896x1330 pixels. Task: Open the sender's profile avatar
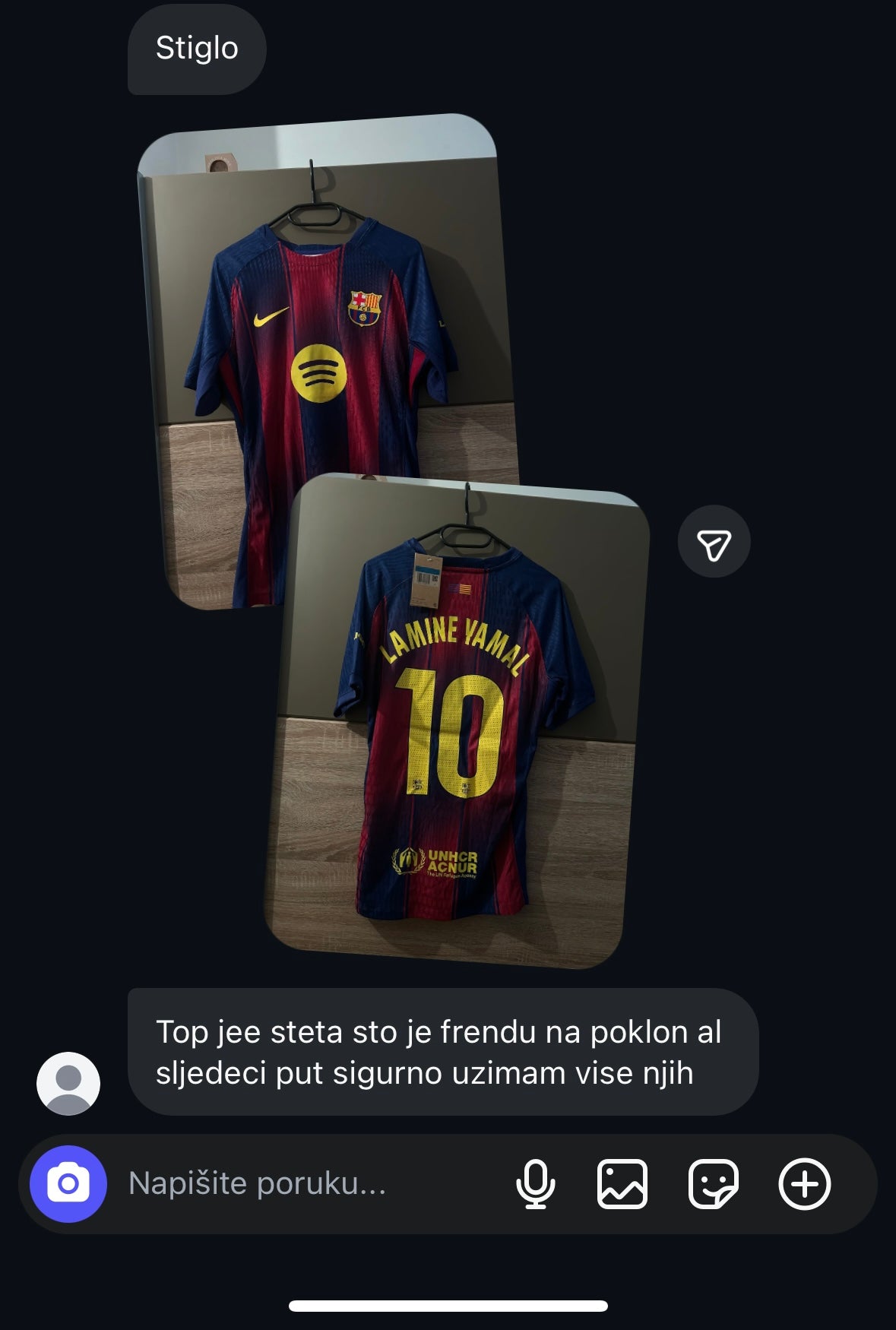click(68, 1084)
